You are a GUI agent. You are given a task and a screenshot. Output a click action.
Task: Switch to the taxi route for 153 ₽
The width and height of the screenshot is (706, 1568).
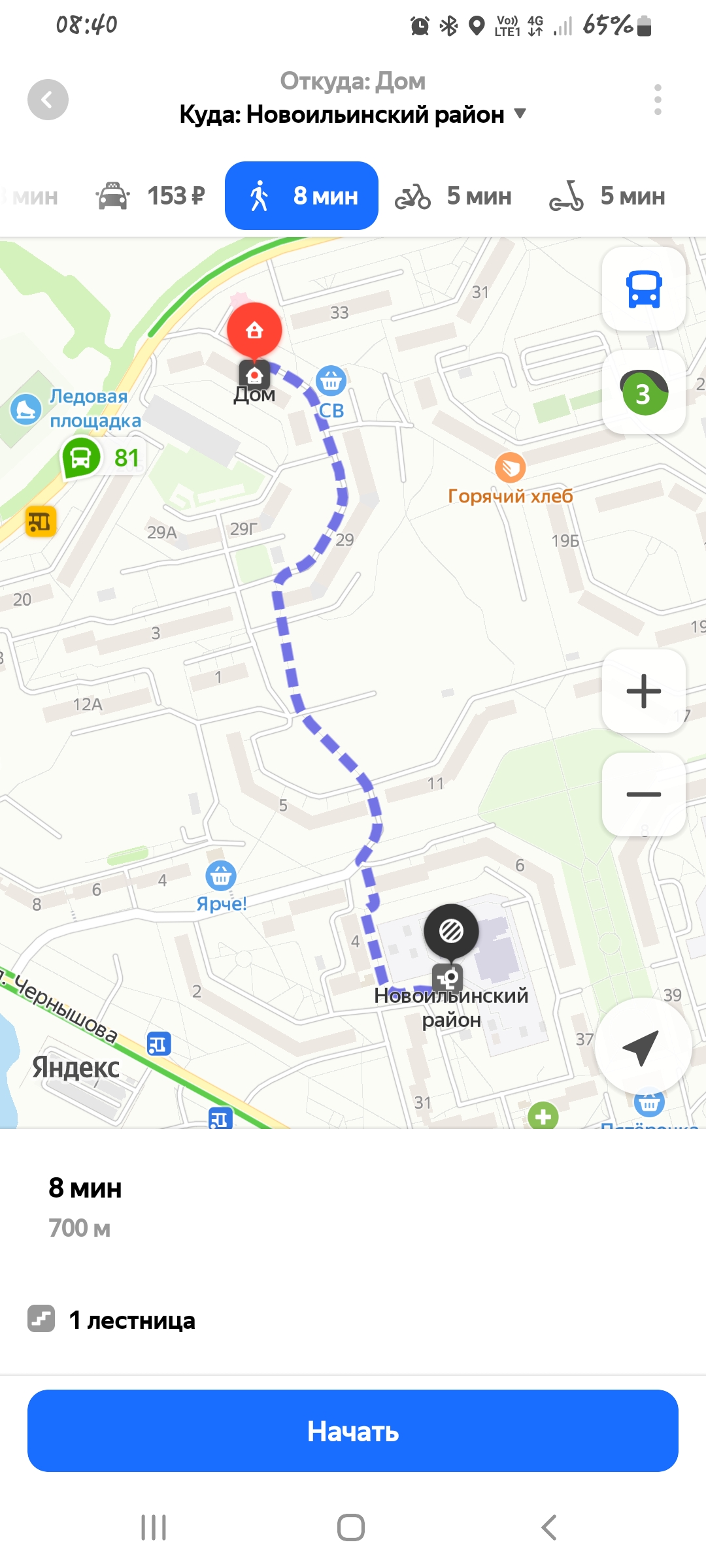coord(151,196)
